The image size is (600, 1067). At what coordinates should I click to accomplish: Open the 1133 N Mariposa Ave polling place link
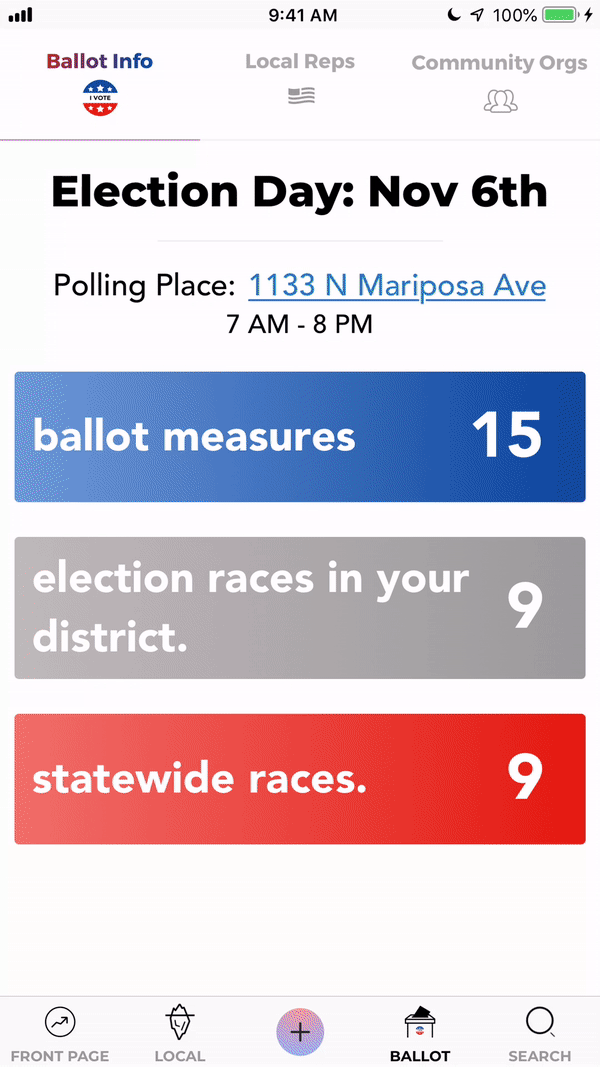[x=397, y=286]
